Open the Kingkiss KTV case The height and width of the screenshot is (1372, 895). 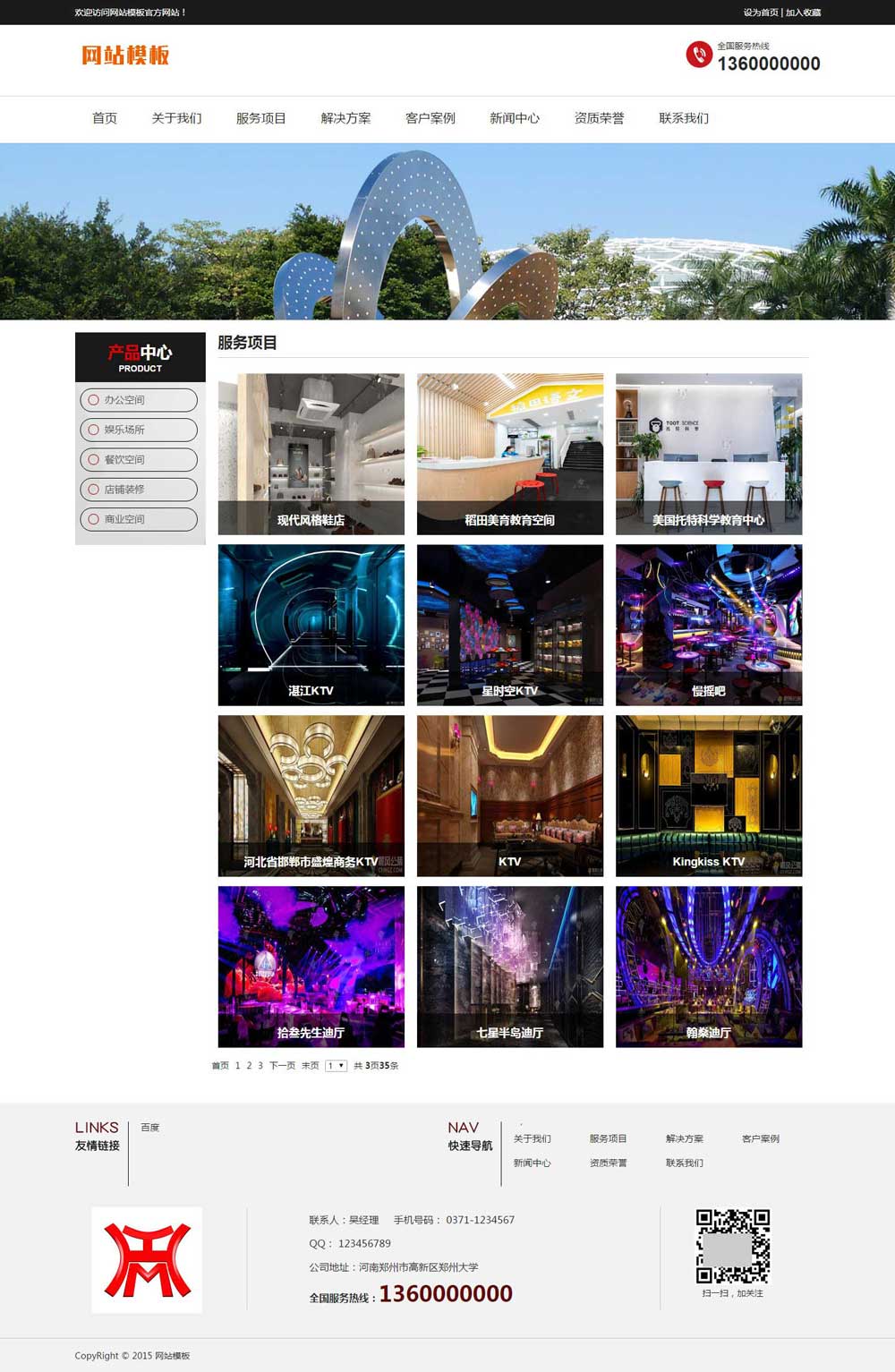point(708,796)
